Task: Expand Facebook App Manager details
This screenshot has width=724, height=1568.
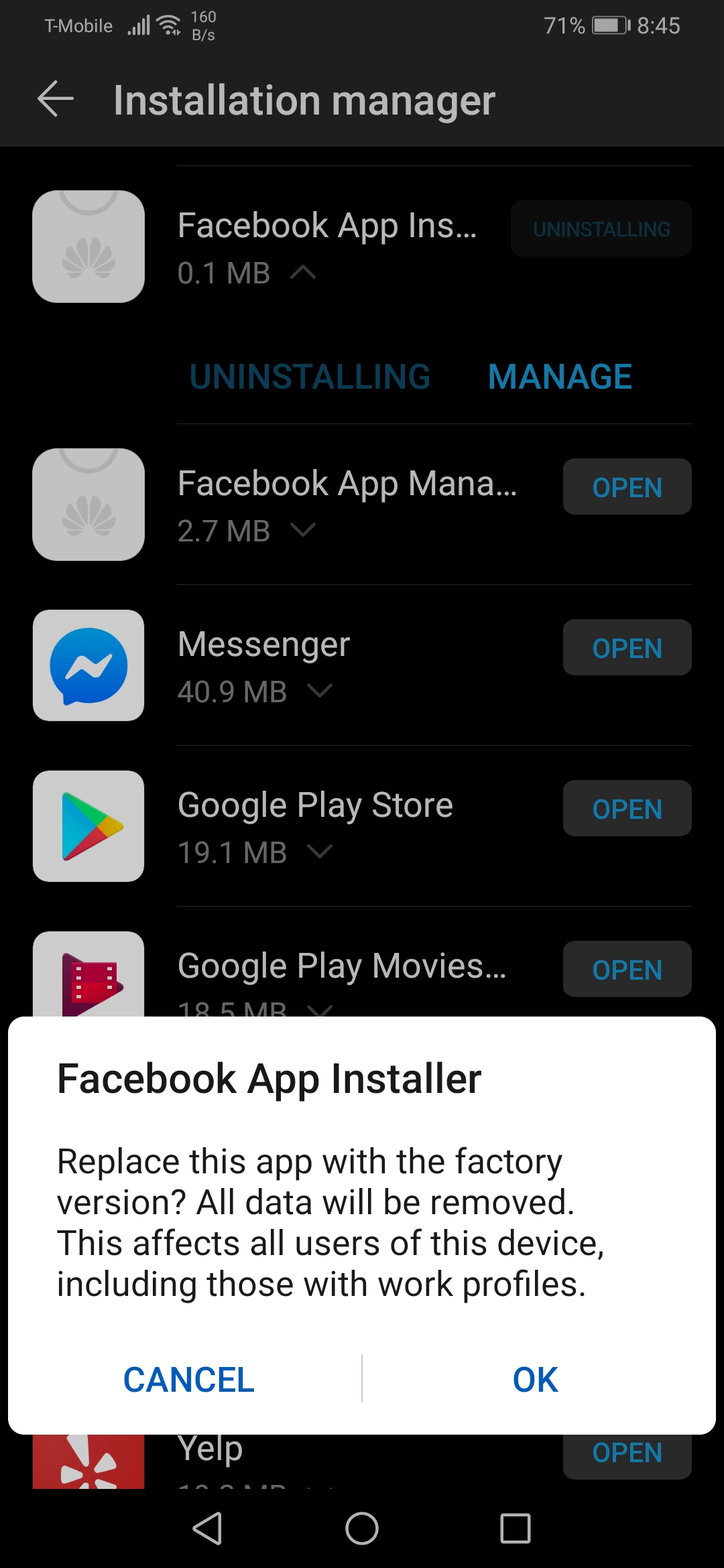Action: click(x=302, y=530)
